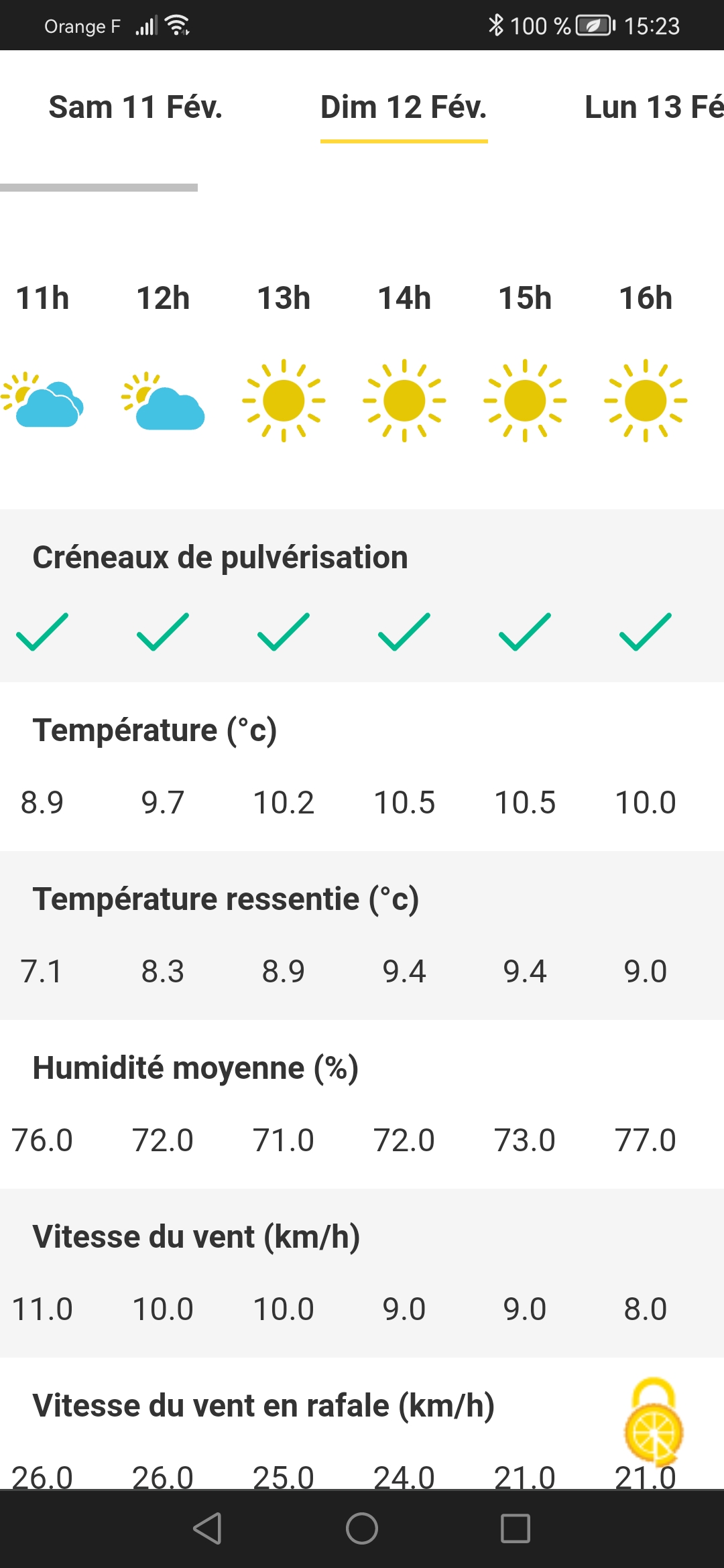
Task: Tap the orange lock icon
Action: (x=653, y=1421)
